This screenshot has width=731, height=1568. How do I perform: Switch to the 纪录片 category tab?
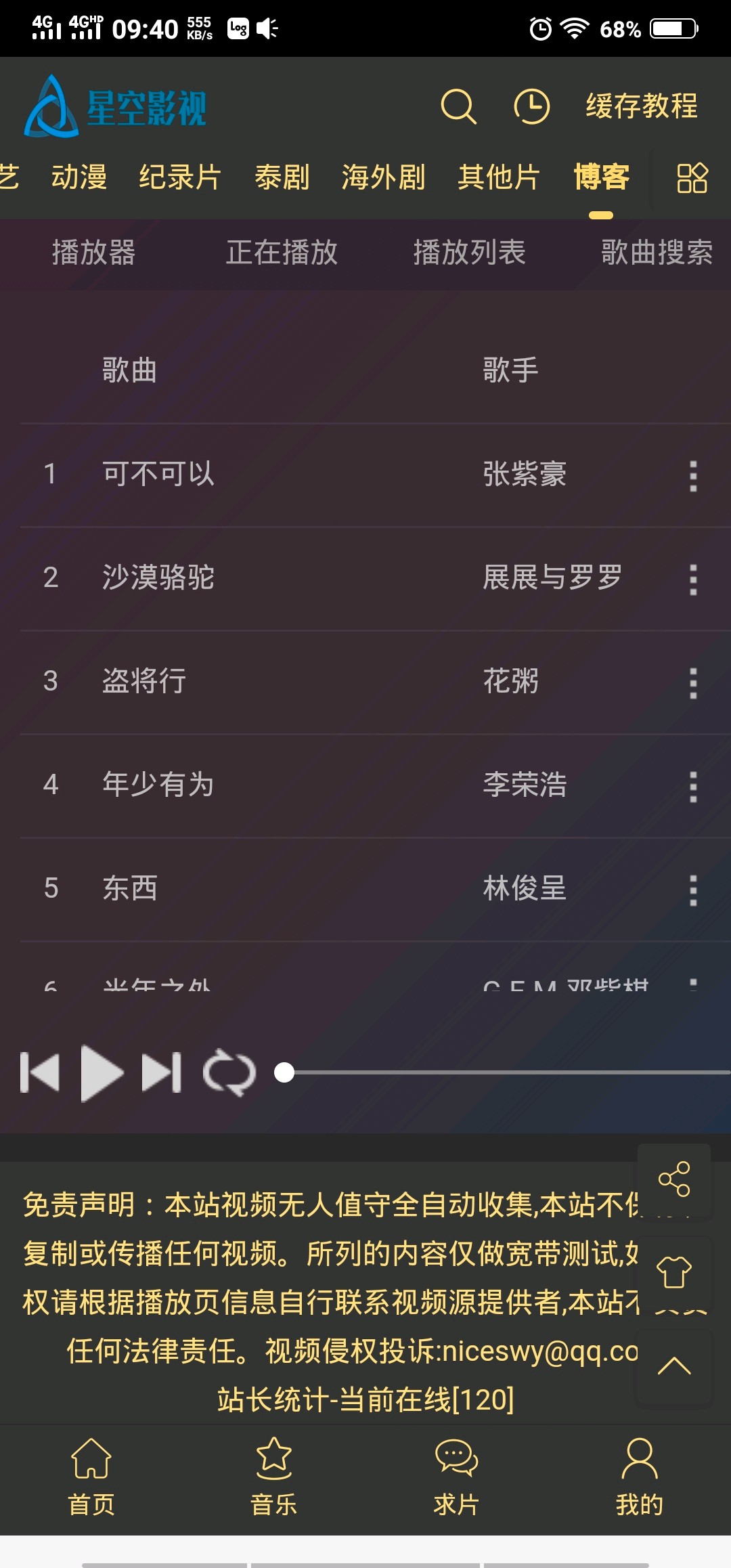(180, 177)
